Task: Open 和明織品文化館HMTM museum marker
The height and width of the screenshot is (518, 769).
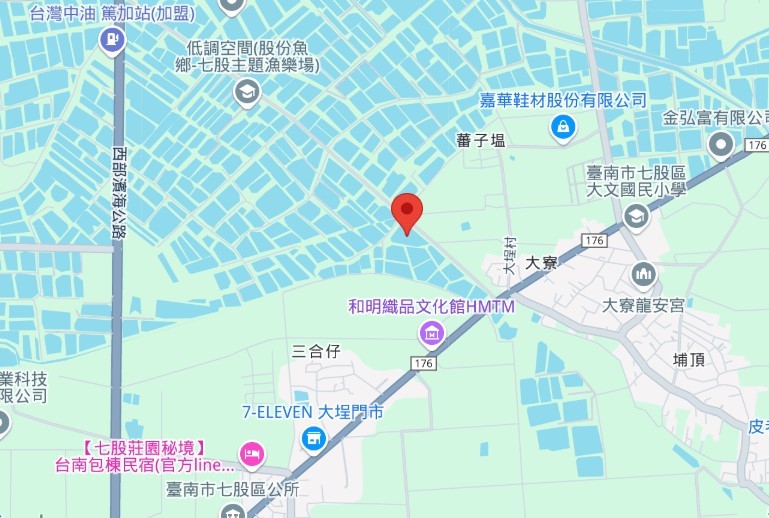Action: coord(432,332)
